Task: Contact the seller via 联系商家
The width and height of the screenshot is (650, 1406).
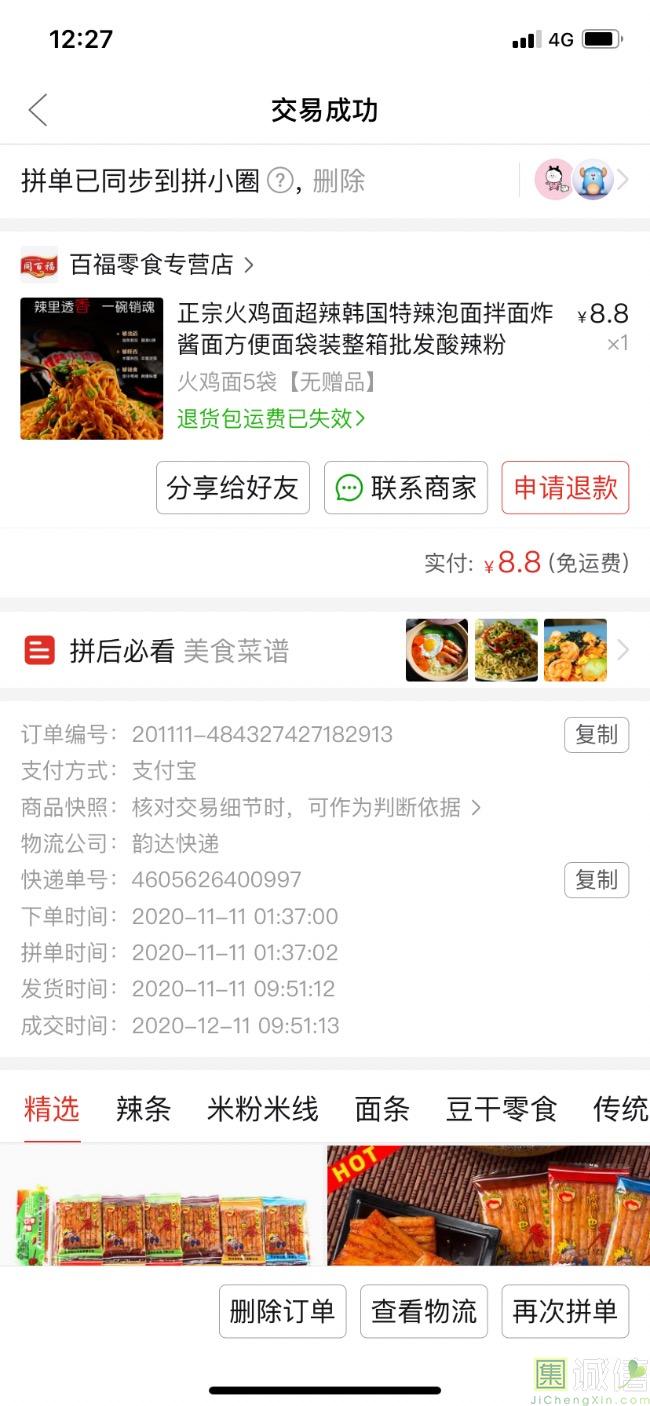Action: 406,488
